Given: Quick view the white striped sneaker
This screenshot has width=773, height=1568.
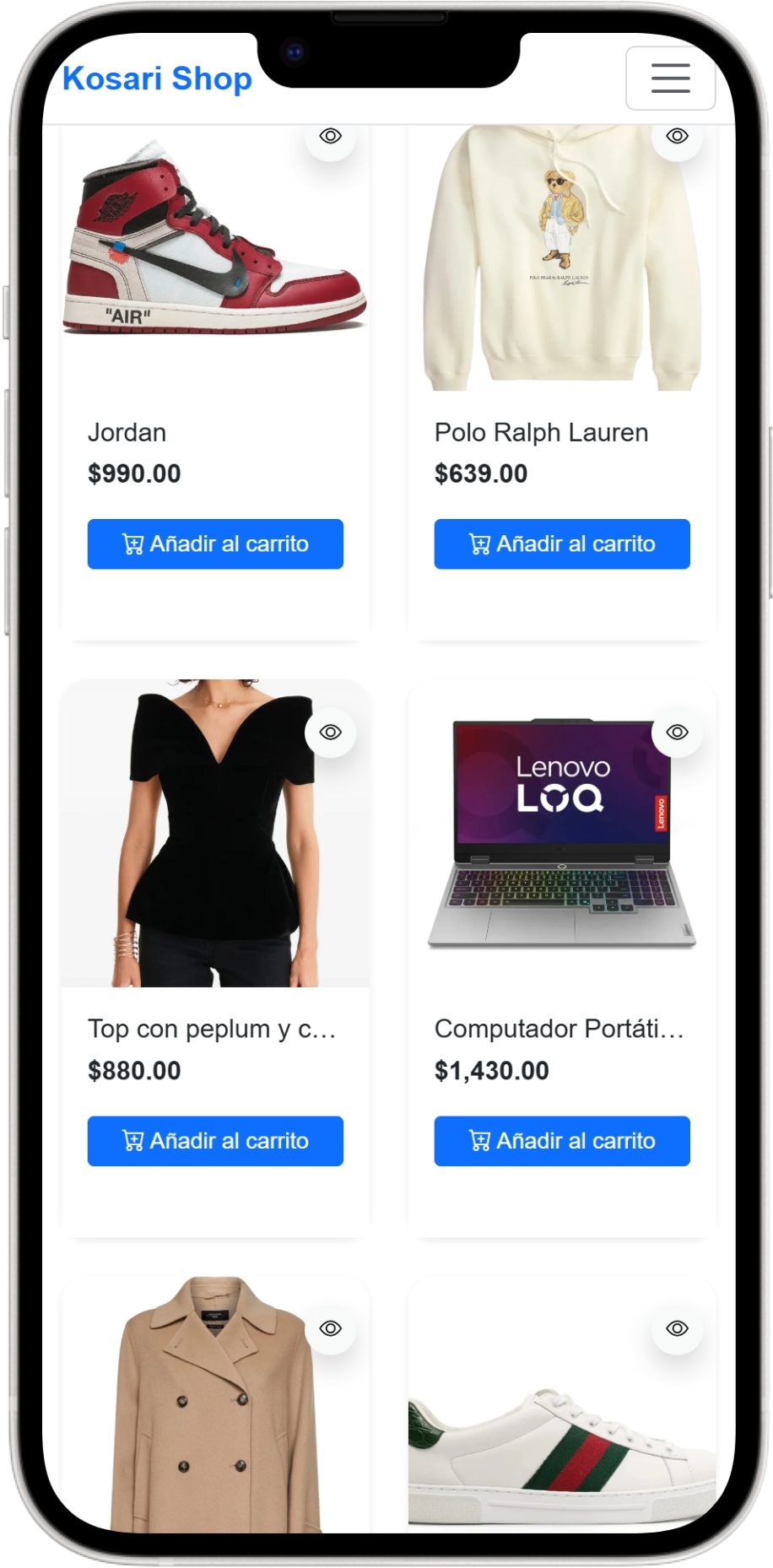Looking at the screenshot, I should 677,1328.
